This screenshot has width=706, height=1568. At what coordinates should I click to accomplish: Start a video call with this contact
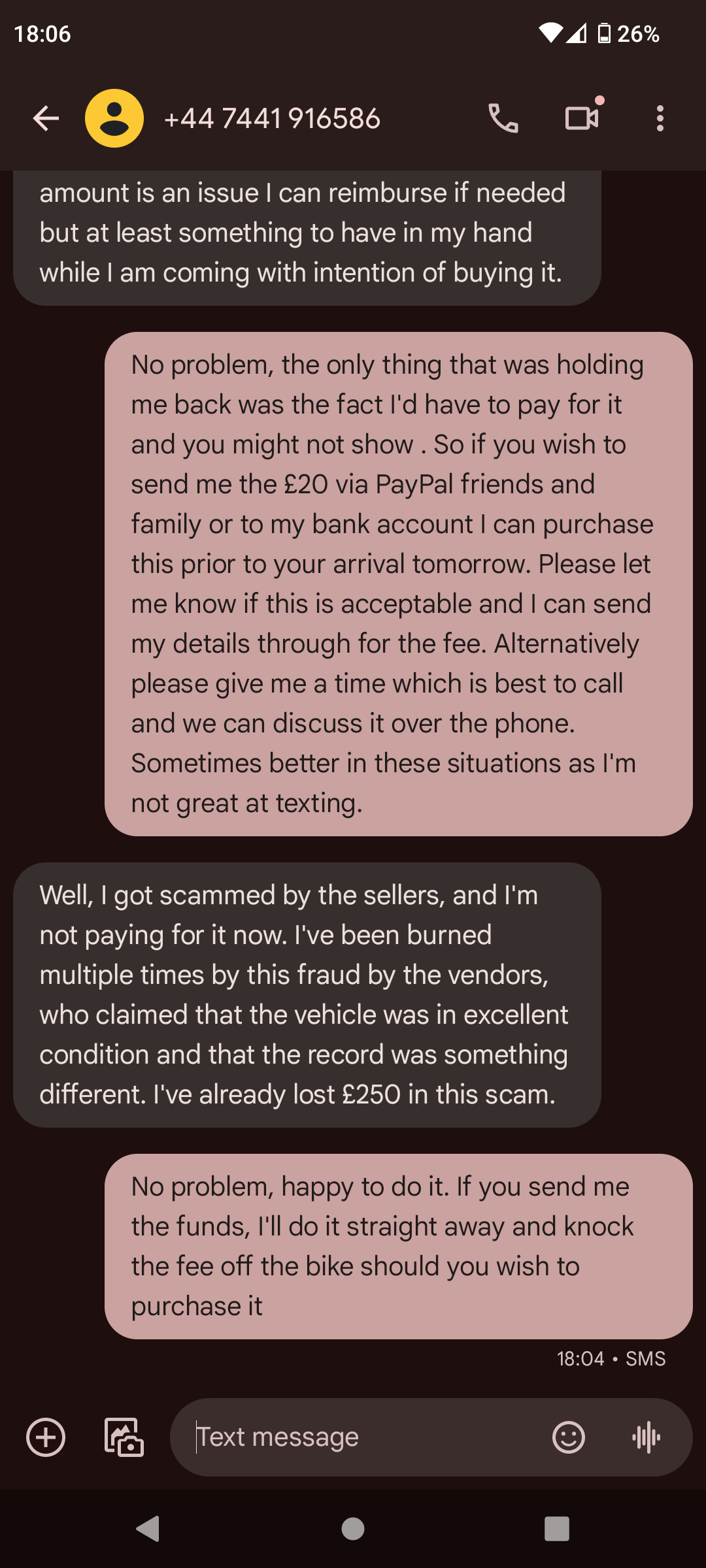click(582, 118)
